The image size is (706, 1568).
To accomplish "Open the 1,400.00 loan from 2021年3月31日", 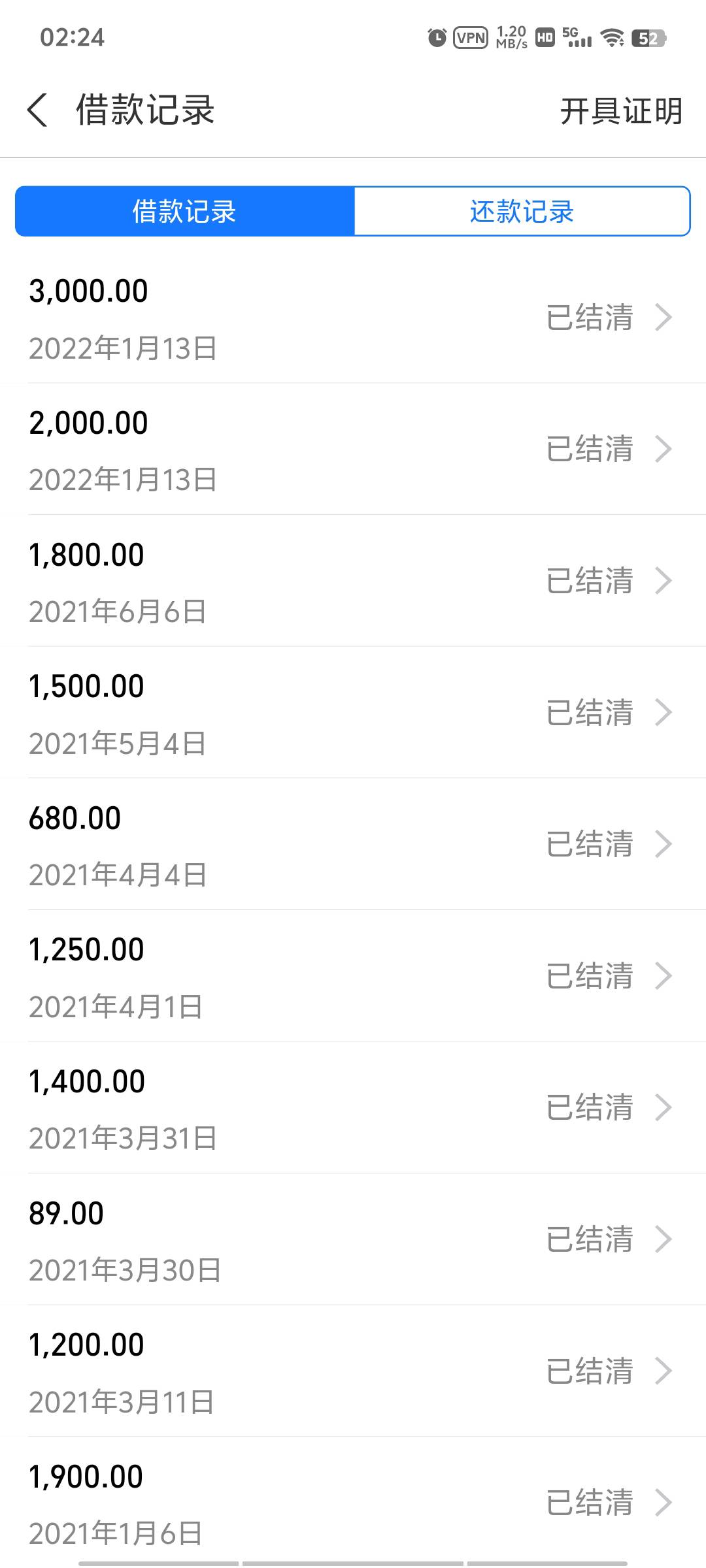I will 353,1107.
